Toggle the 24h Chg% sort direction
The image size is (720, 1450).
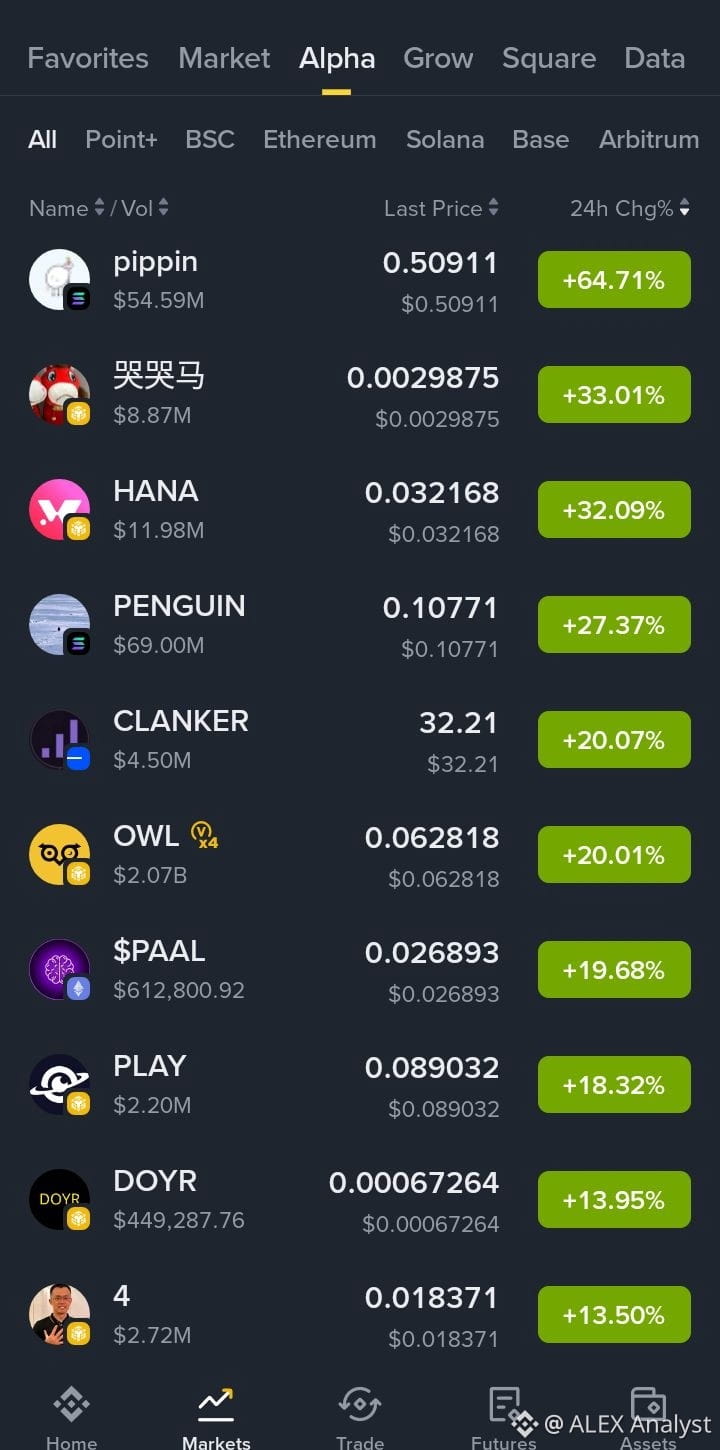683,208
